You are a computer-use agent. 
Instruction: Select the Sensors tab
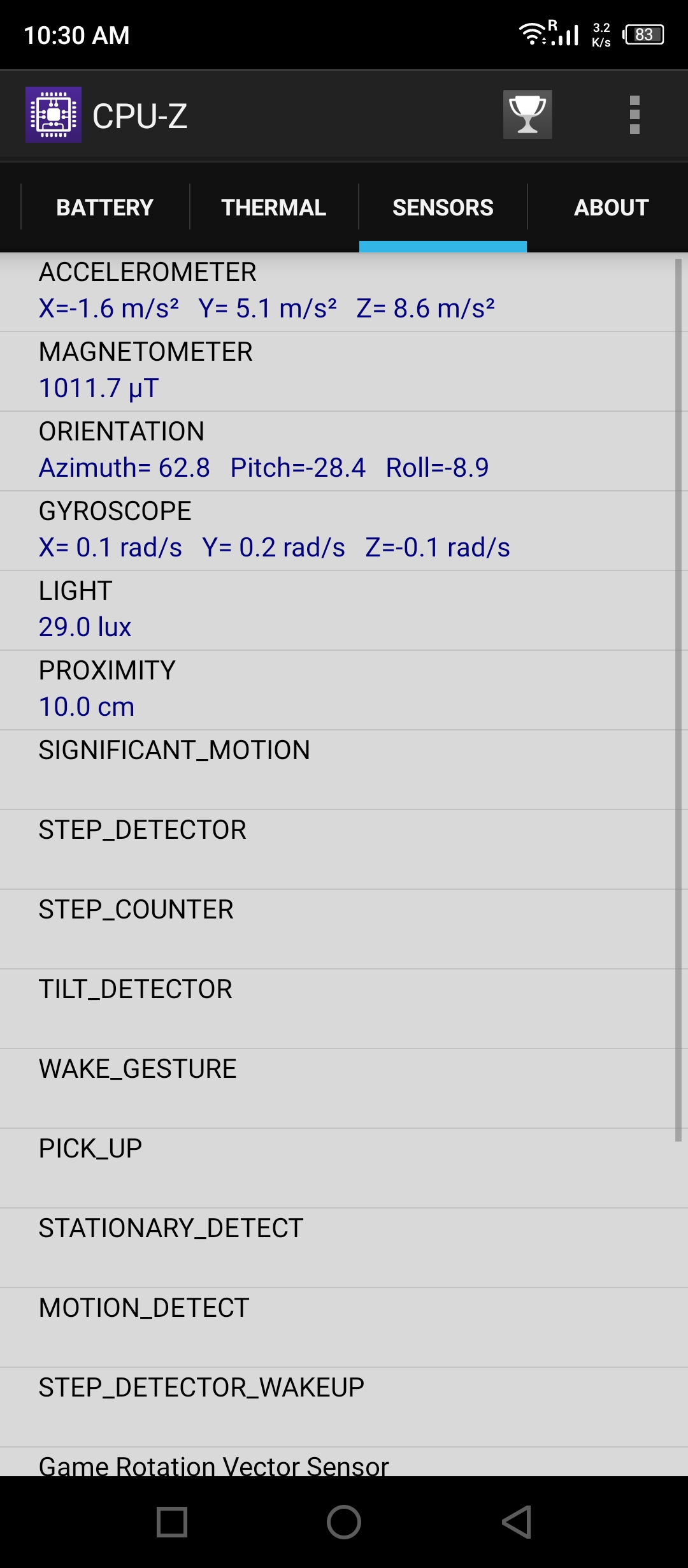443,207
